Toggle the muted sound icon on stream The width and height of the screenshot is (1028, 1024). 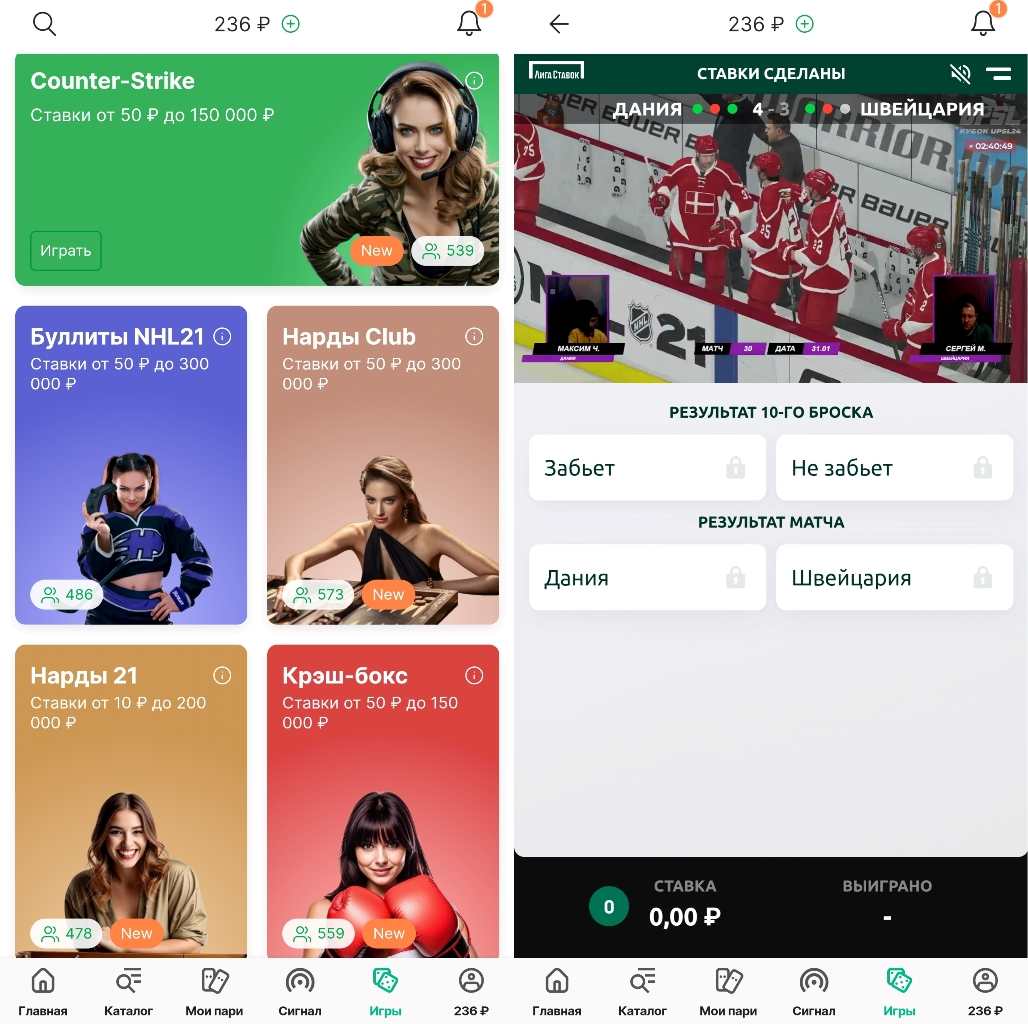pos(960,73)
